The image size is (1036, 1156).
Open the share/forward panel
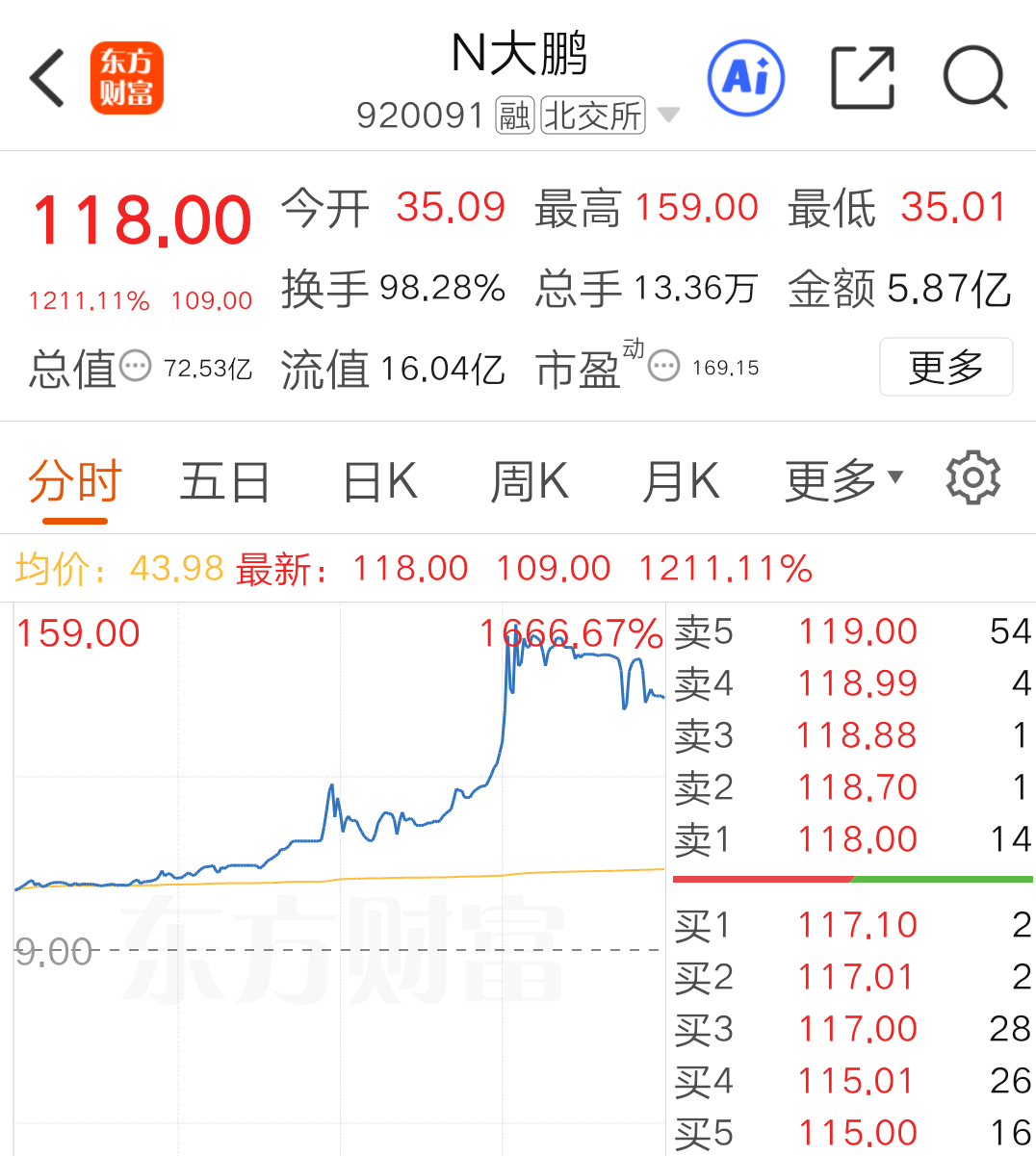863,78
